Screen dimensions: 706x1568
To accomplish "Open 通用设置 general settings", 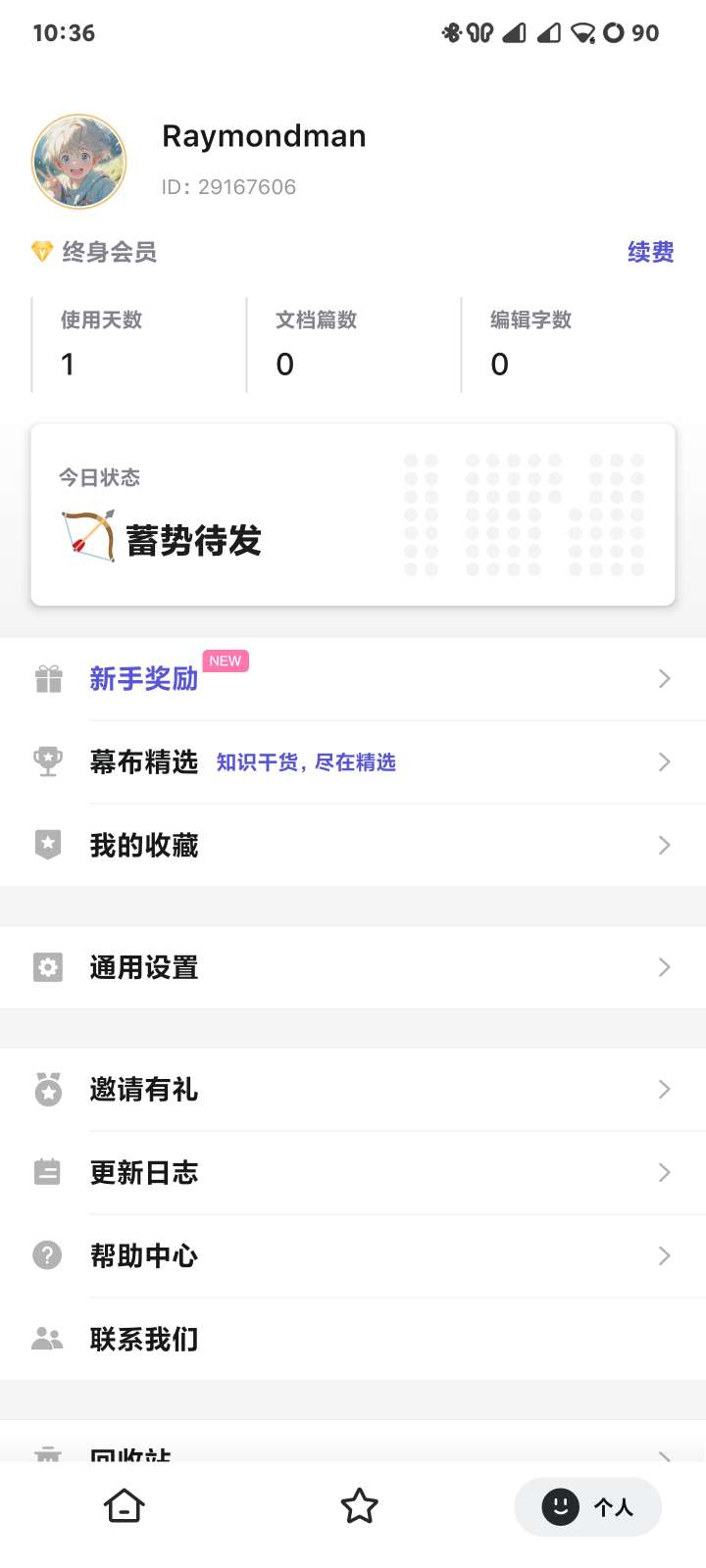I will 353,967.
